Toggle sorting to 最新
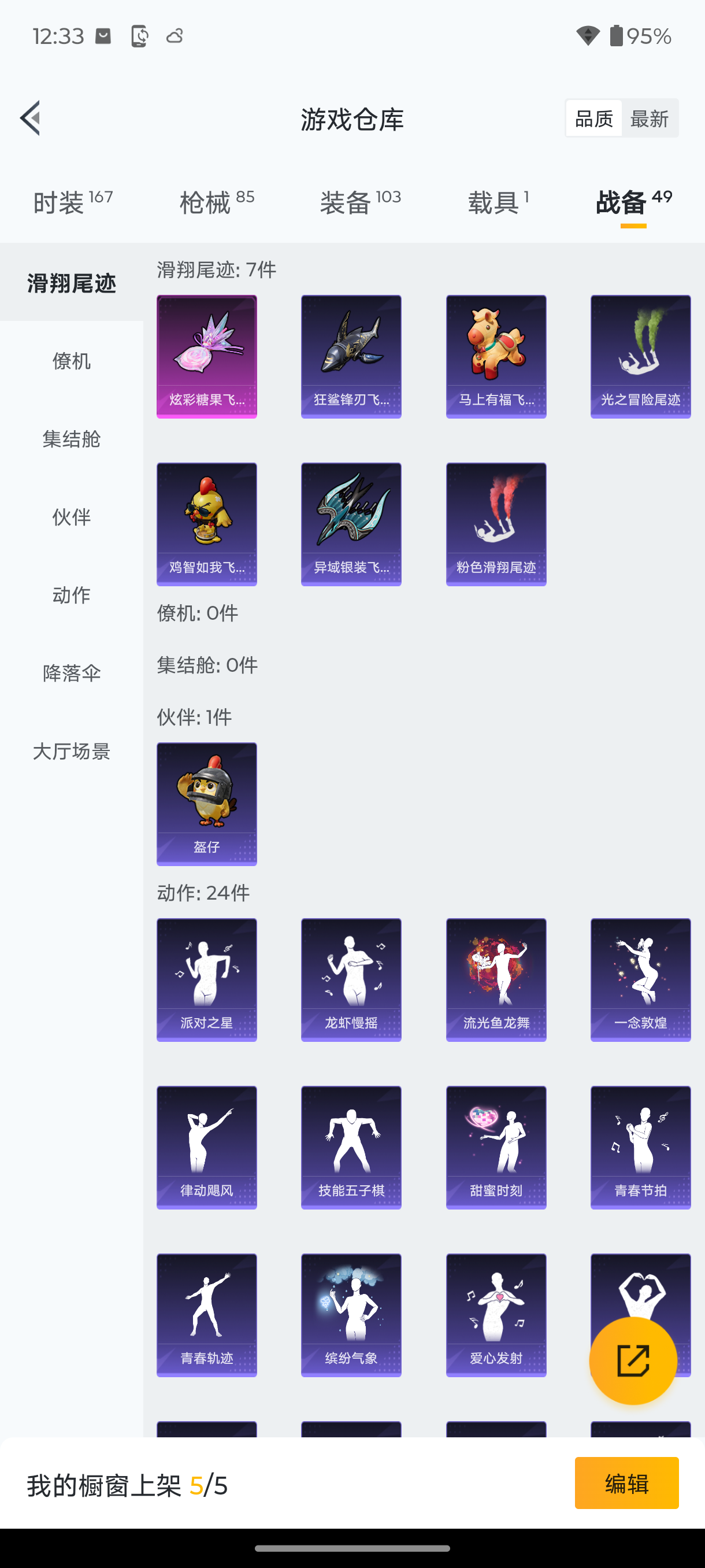This screenshot has height=1568, width=705. click(650, 118)
